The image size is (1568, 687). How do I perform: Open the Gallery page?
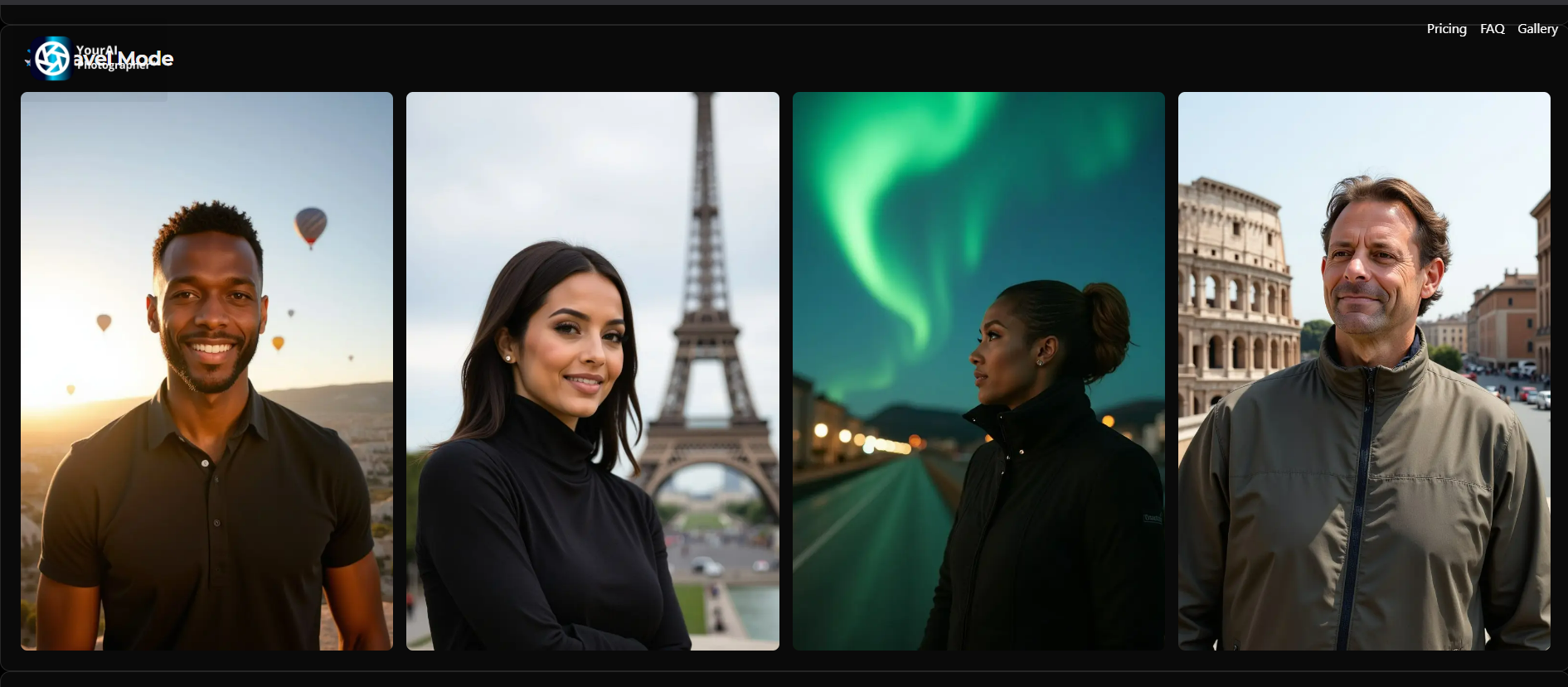point(1537,29)
